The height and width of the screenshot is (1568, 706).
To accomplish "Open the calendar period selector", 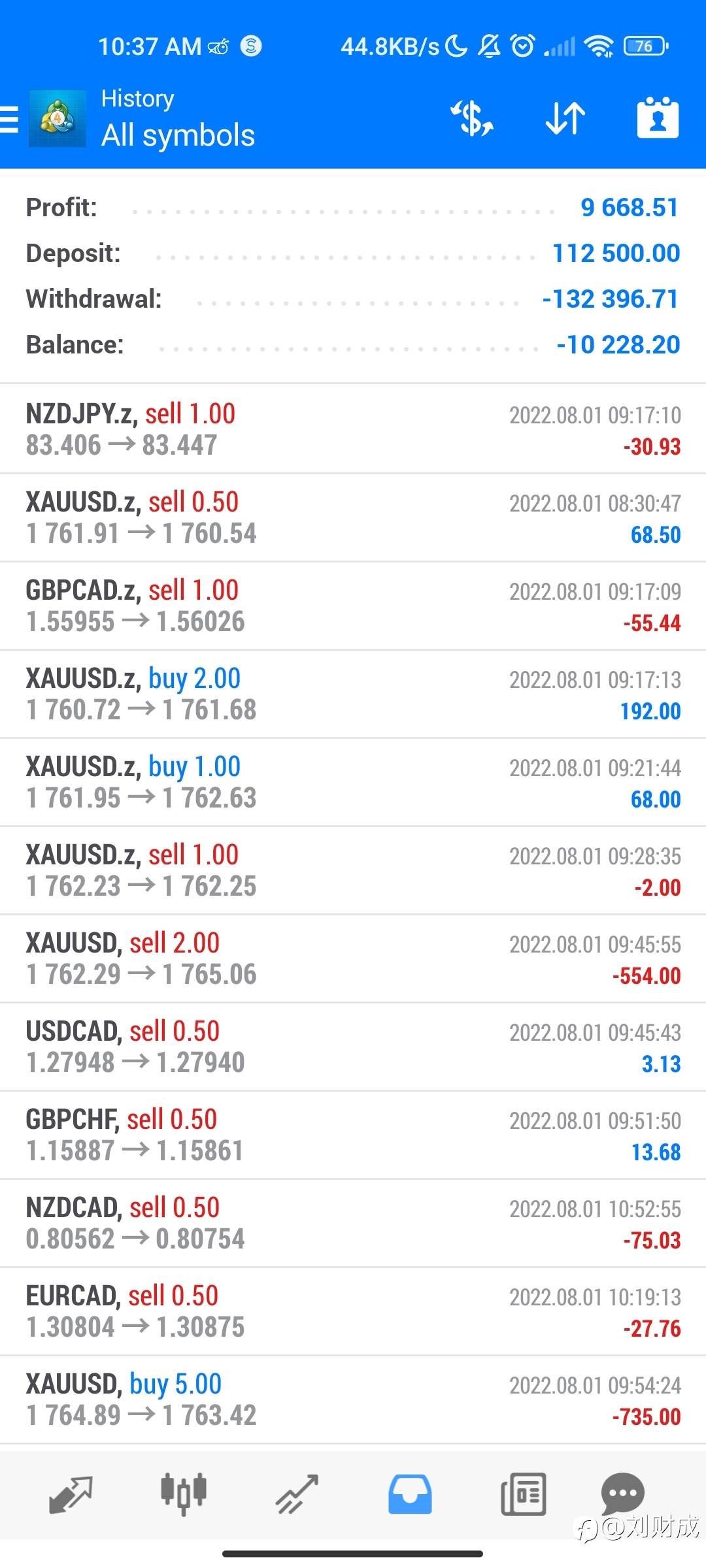I will click(658, 118).
